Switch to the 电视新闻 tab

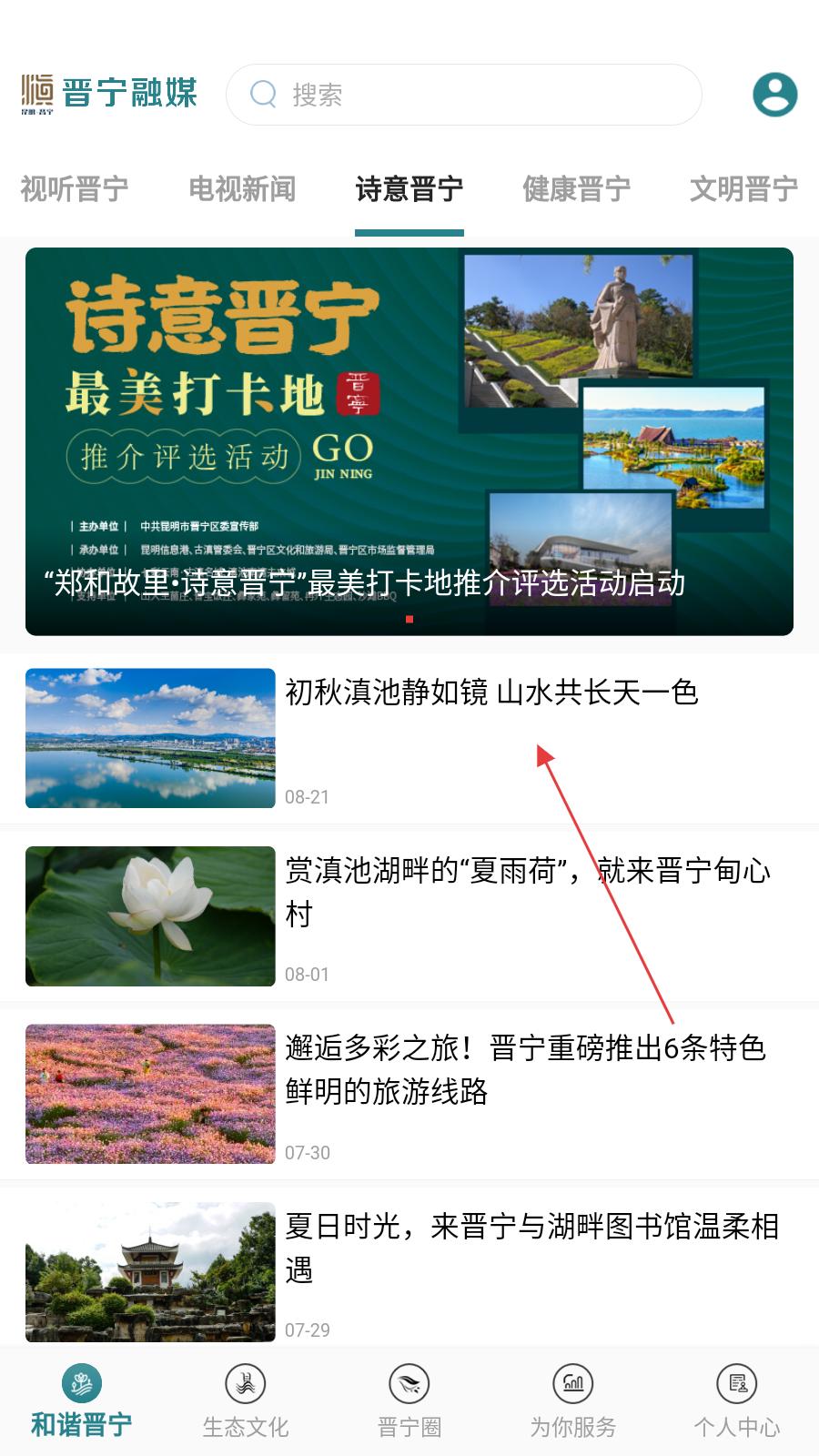click(x=242, y=189)
